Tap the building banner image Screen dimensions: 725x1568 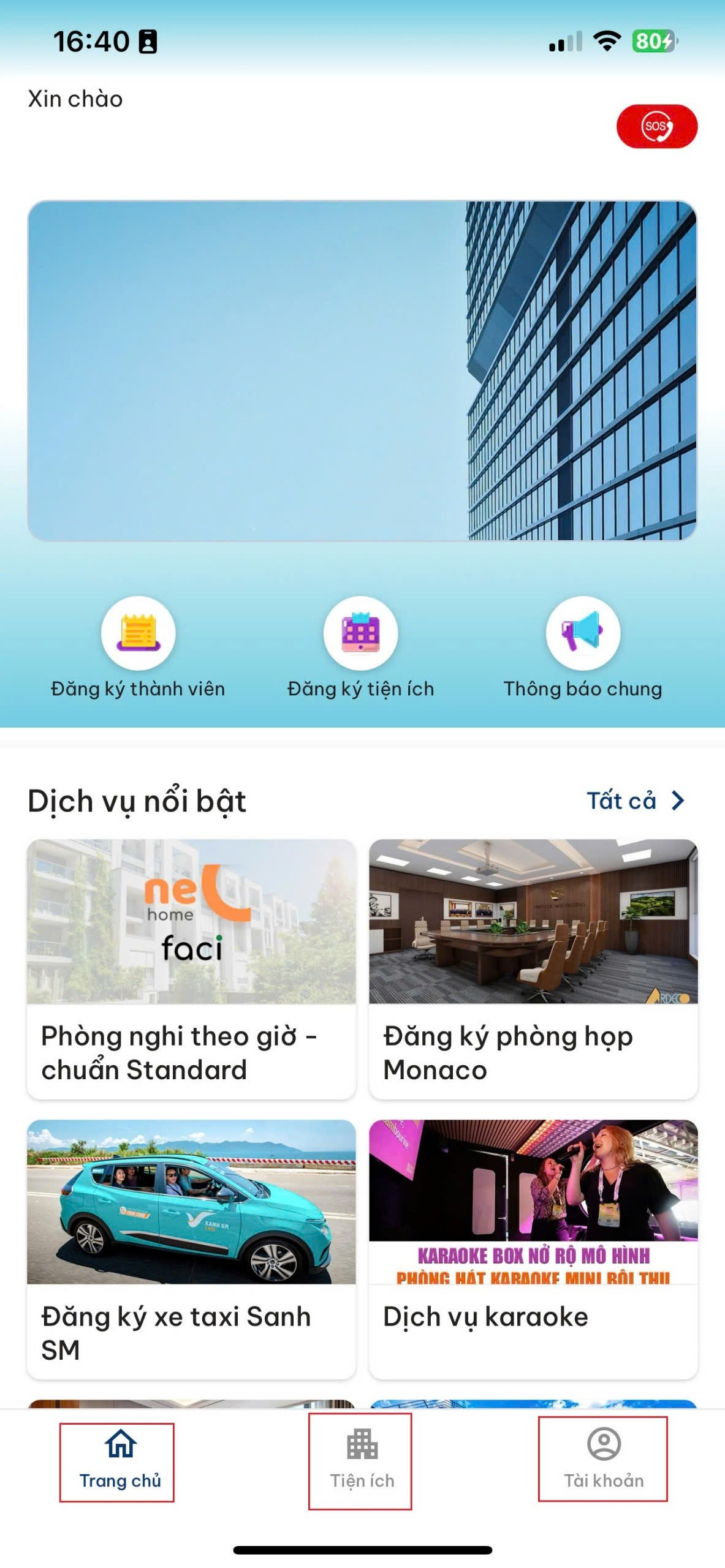(x=362, y=371)
